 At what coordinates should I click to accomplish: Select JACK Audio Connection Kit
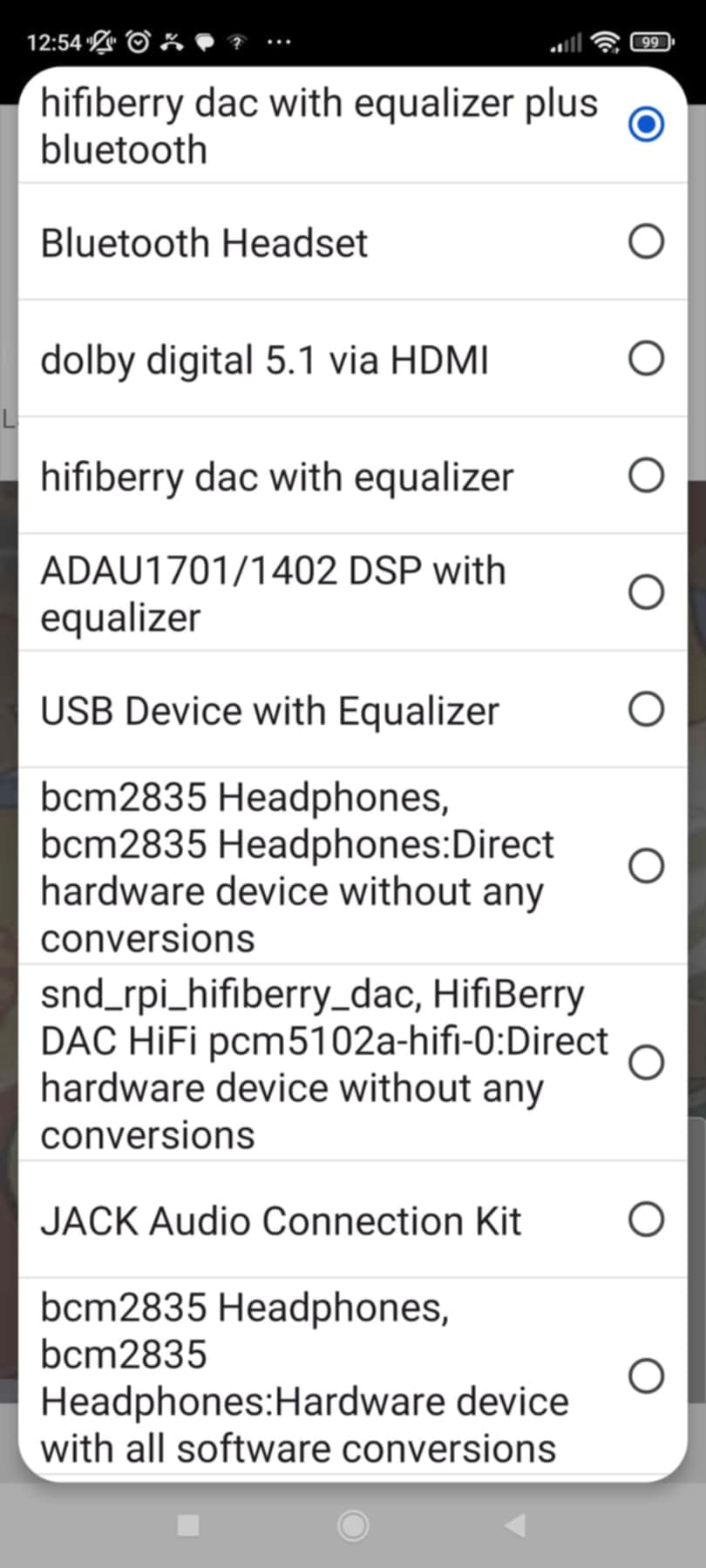[352, 1220]
